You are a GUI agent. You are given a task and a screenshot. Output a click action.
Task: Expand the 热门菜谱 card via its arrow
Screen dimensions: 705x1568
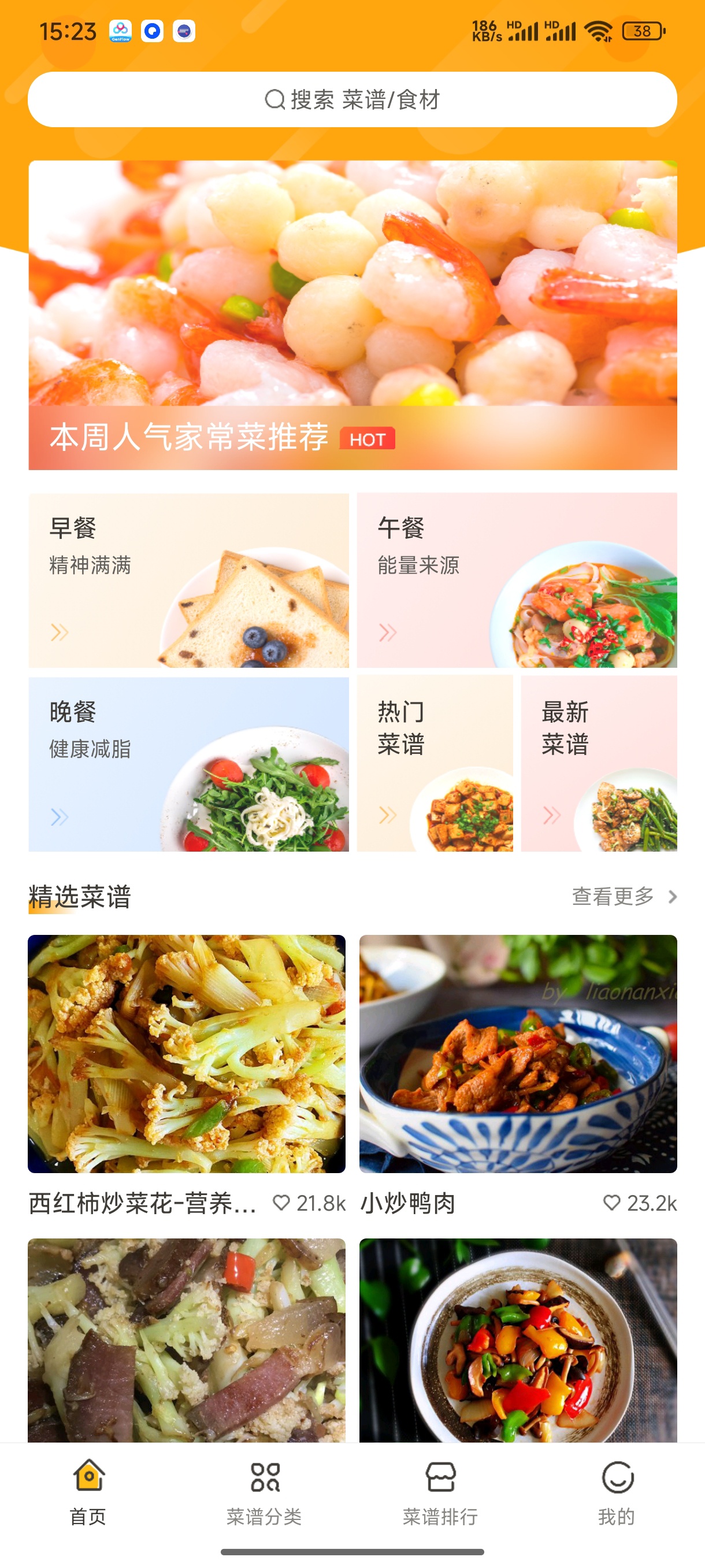(389, 815)
